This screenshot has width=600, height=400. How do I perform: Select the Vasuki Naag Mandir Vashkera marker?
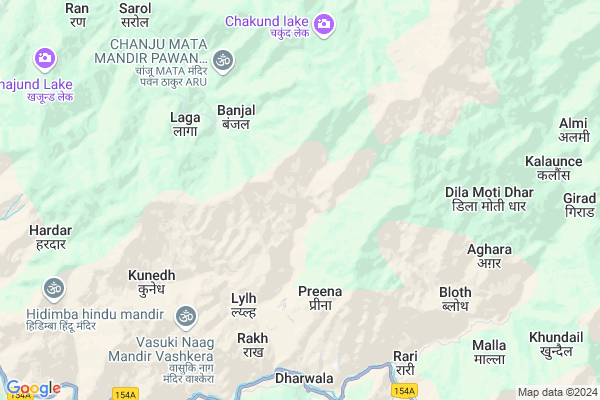(184, 316)
